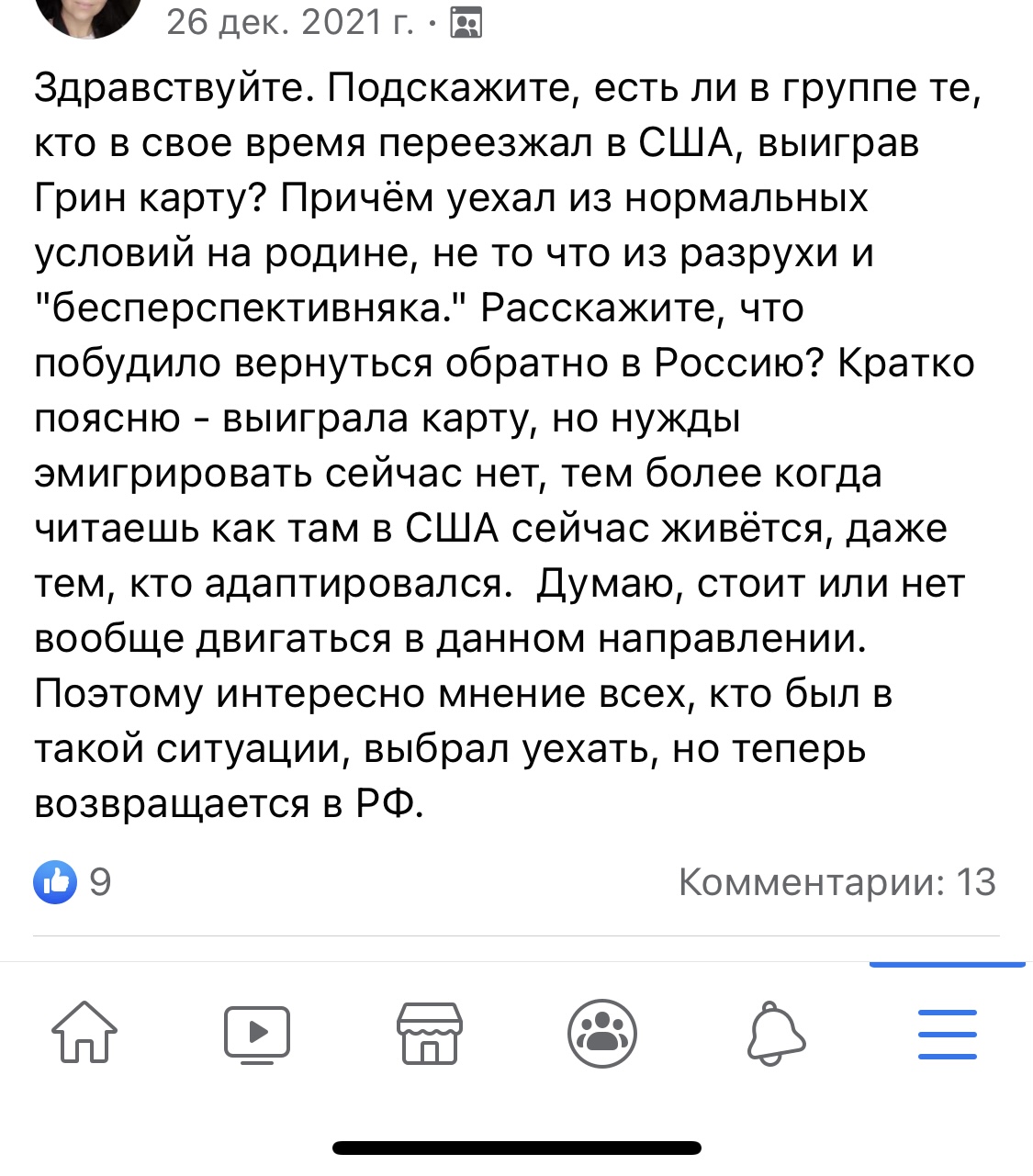Go to the Groups tab
Screen dimensions: 1033x1176
pyautogui.click(x=601, y=1033)
